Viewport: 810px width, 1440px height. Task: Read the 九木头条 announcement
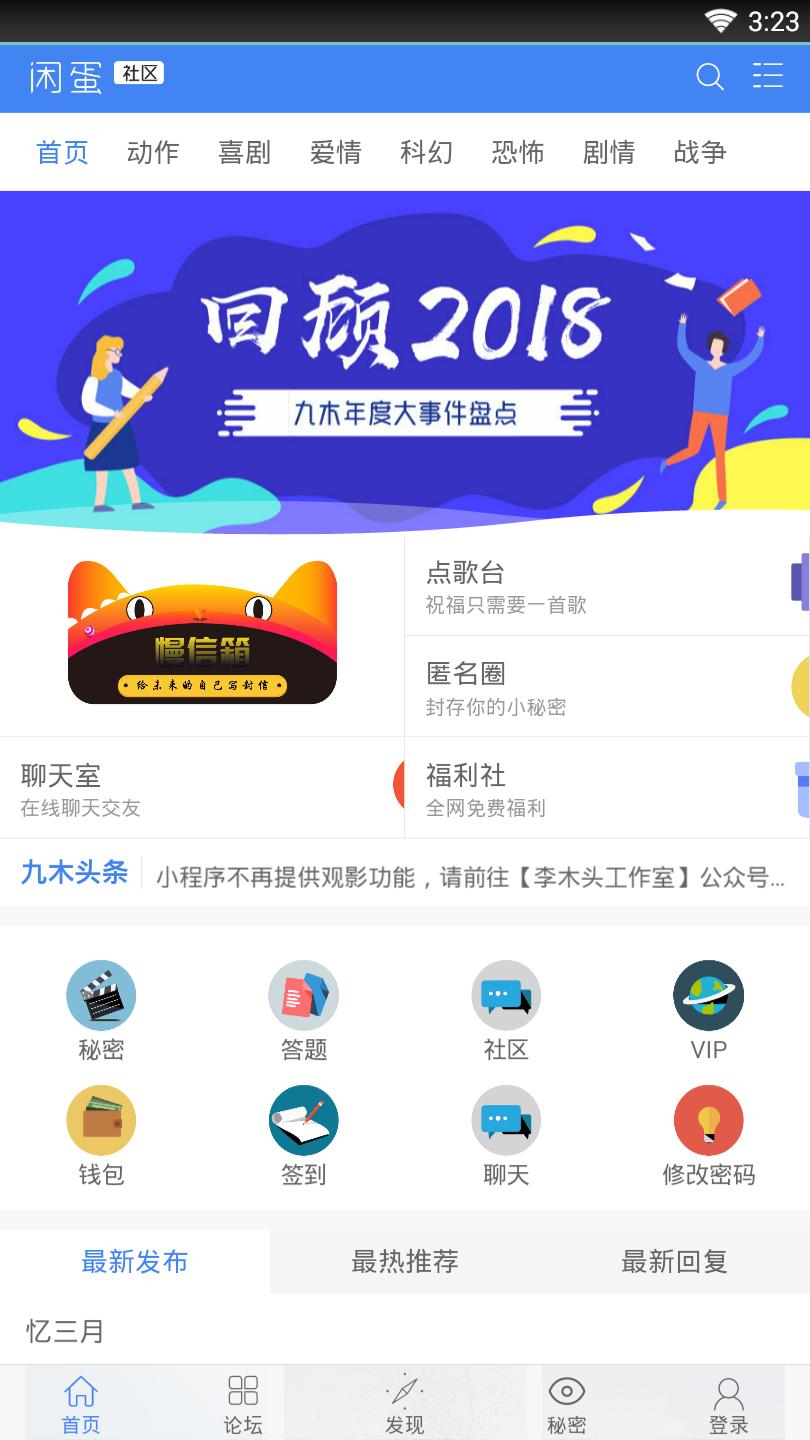tap(405, 874)
